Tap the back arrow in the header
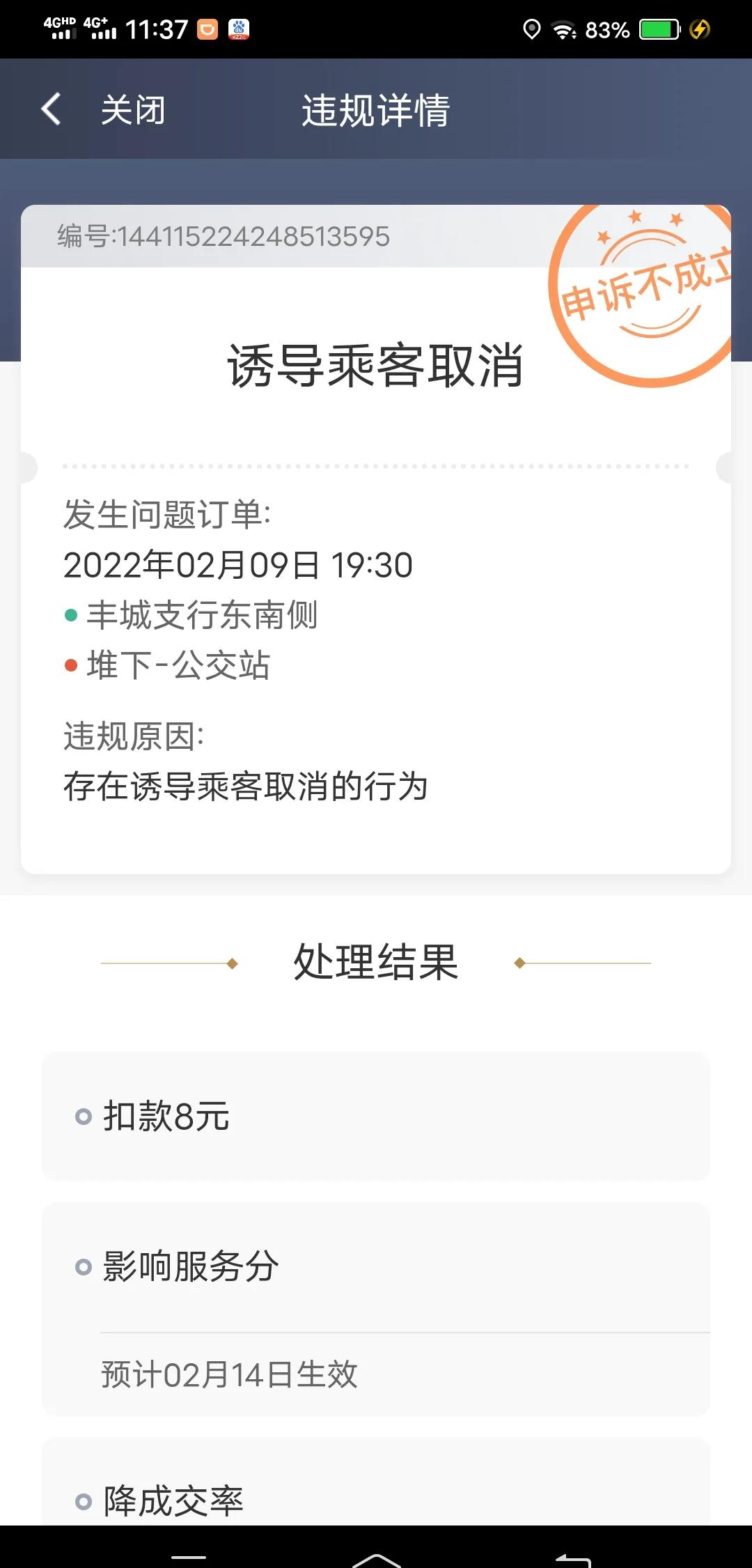752x1568 pixels. click(x=51, y=109)
